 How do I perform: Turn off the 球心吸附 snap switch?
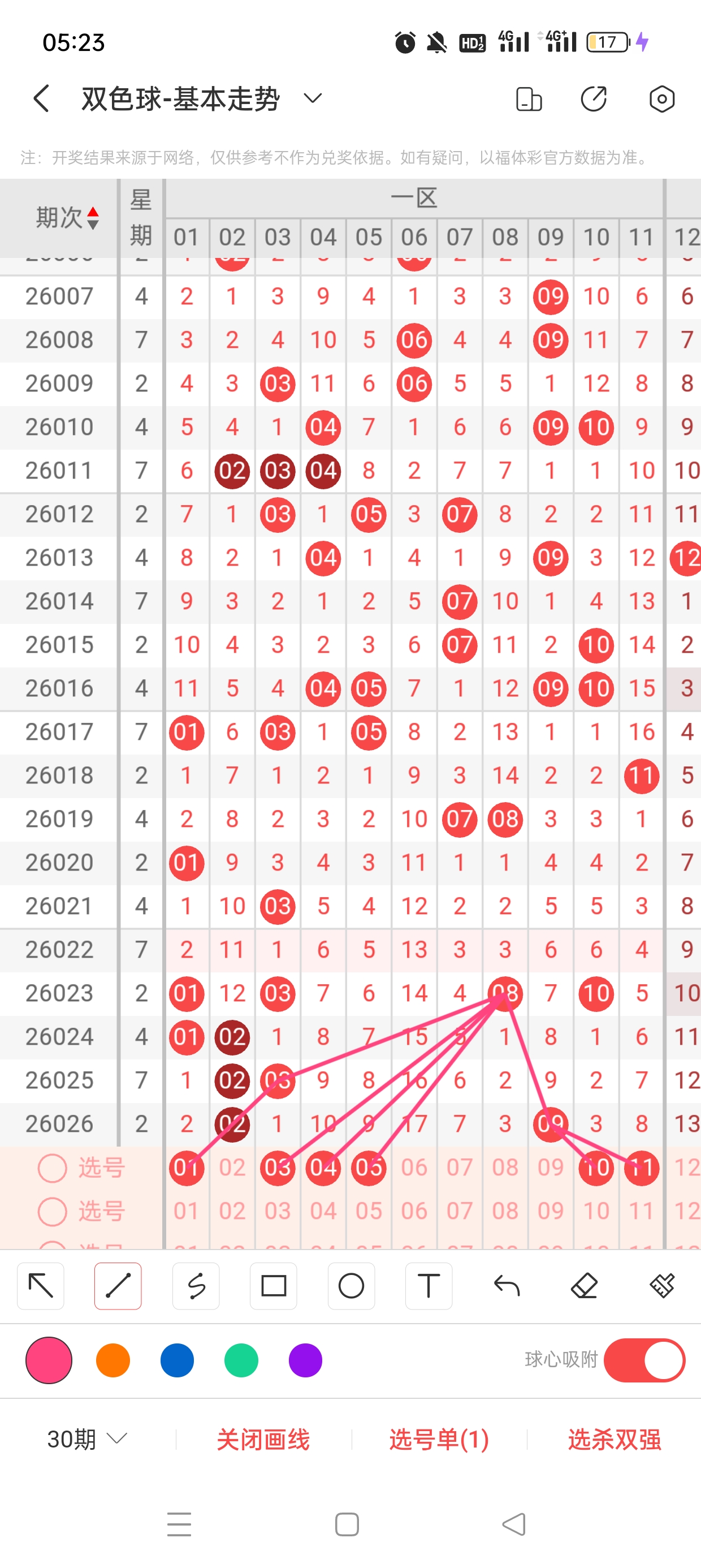click(644, 1360)
